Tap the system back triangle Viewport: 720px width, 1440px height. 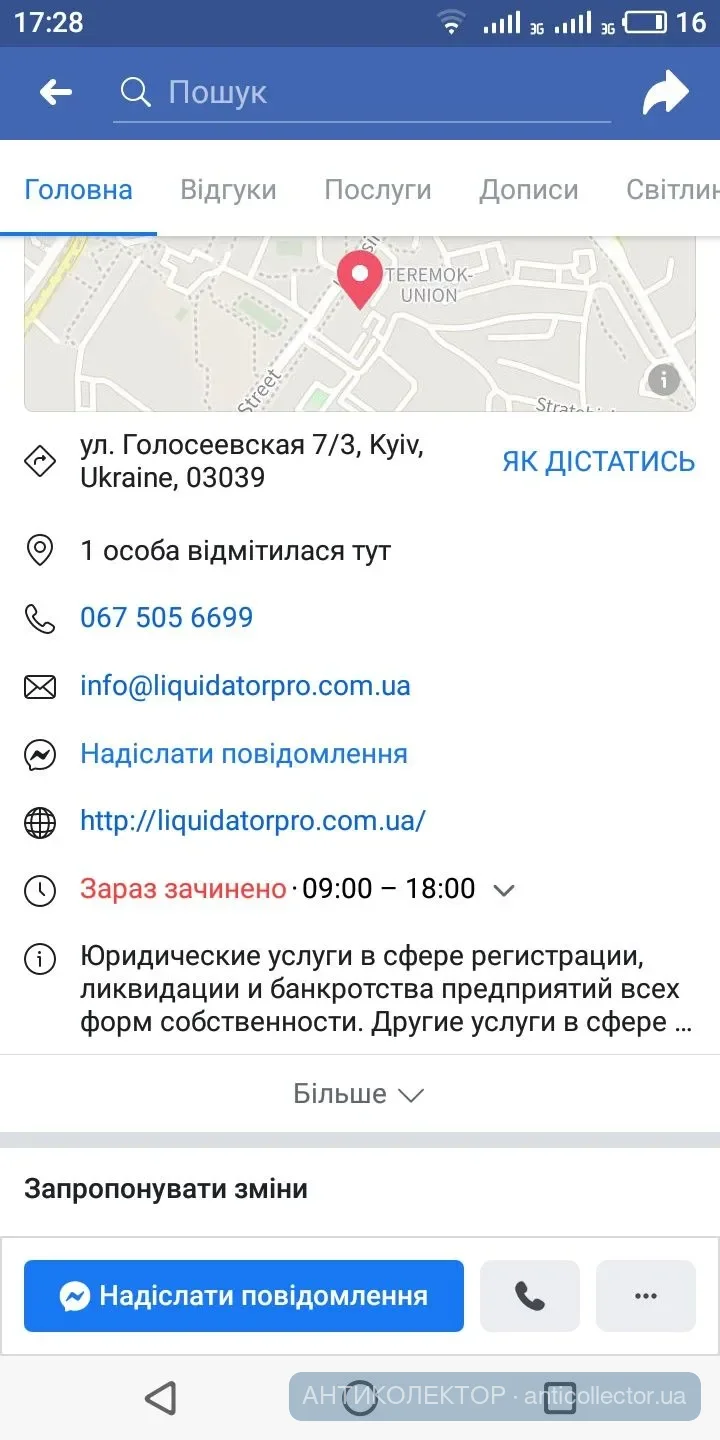click(160, 1397)
